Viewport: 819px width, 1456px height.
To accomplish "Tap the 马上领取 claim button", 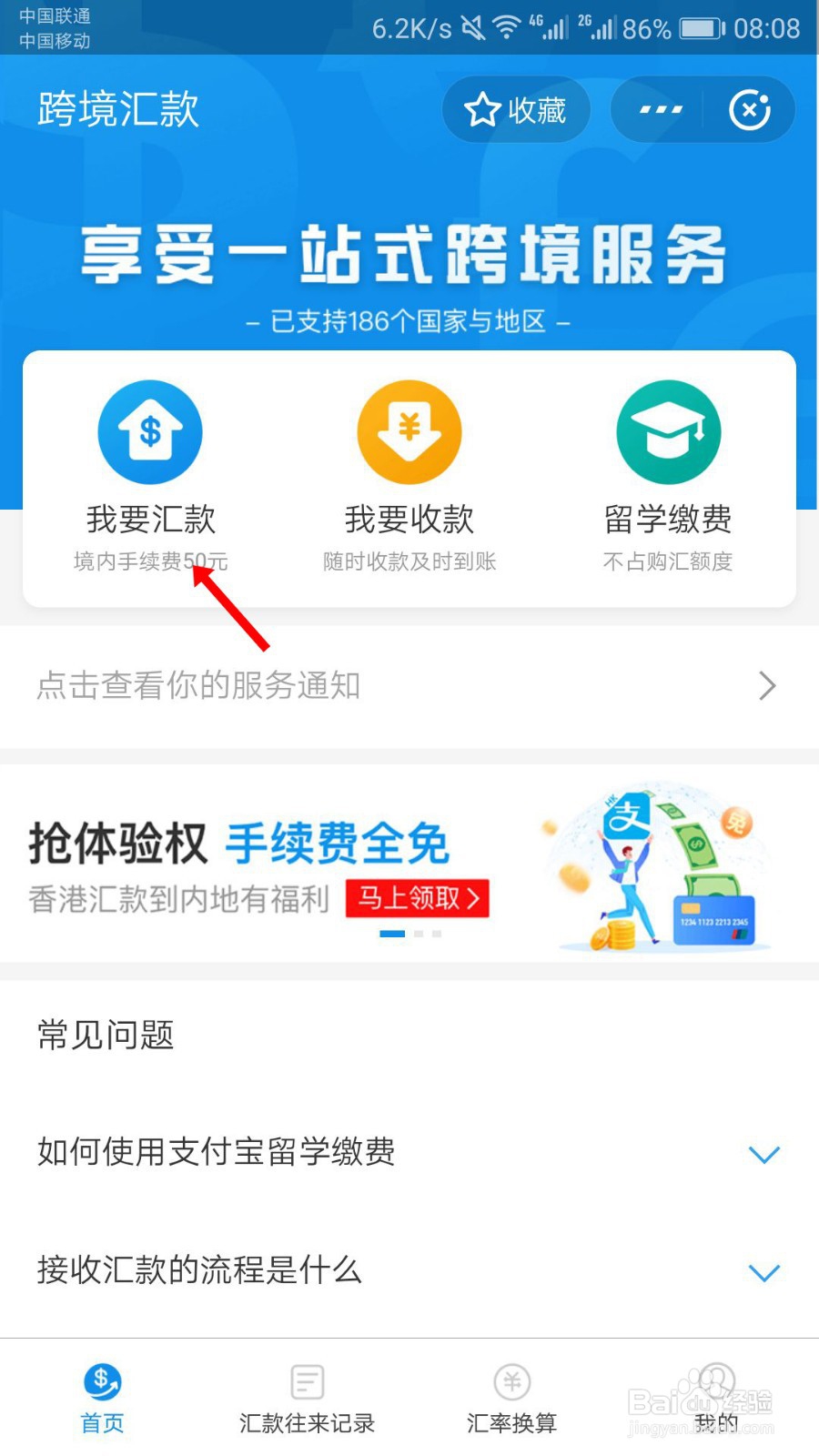I will (417, 897).
